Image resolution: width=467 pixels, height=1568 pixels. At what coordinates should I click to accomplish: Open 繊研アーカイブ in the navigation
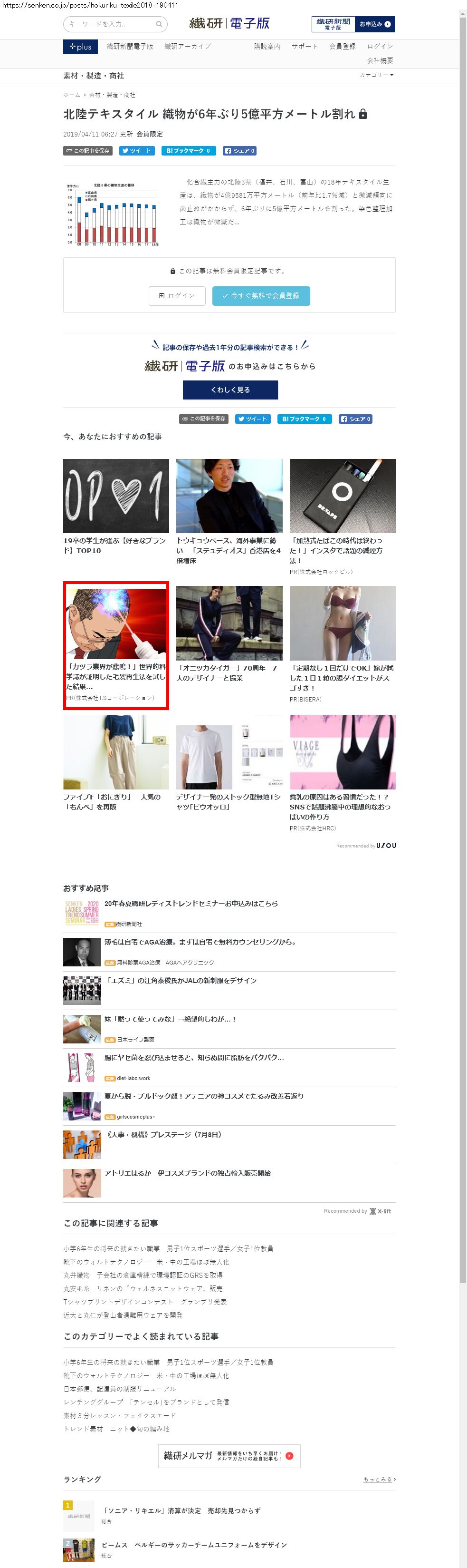tap(187, 47)
